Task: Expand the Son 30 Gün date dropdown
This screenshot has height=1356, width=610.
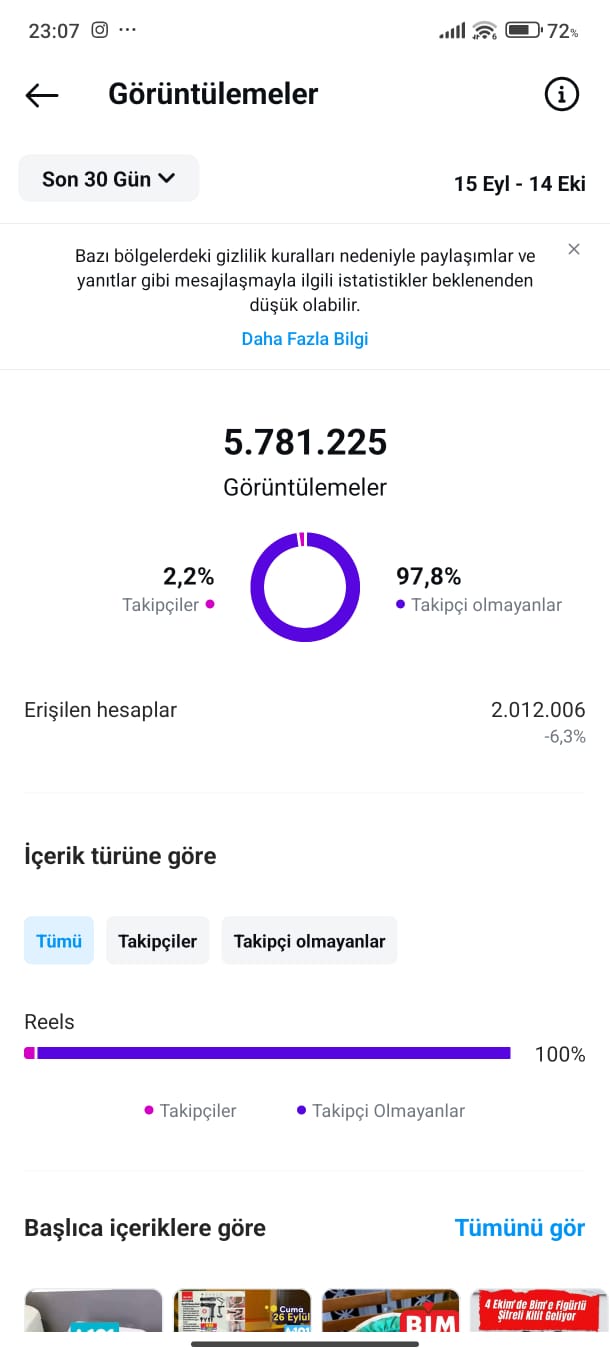Action: tap(109, 179)
